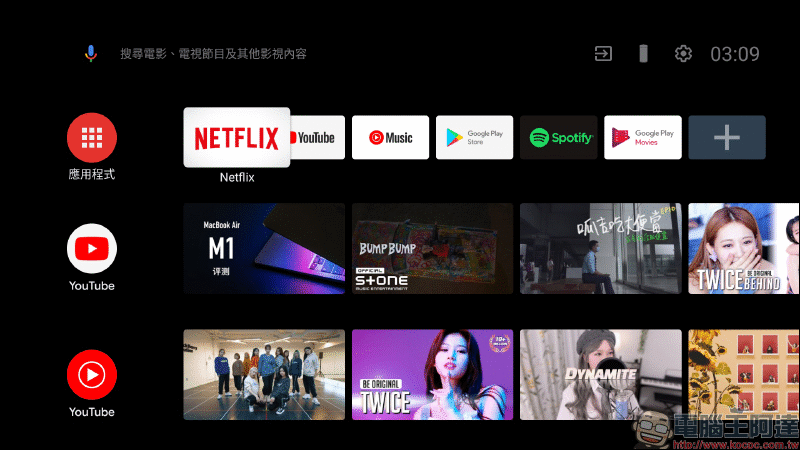Viewport: 800px width, 450px height.
Task: Launch Spotify app
Action: (x=558, y=138)
